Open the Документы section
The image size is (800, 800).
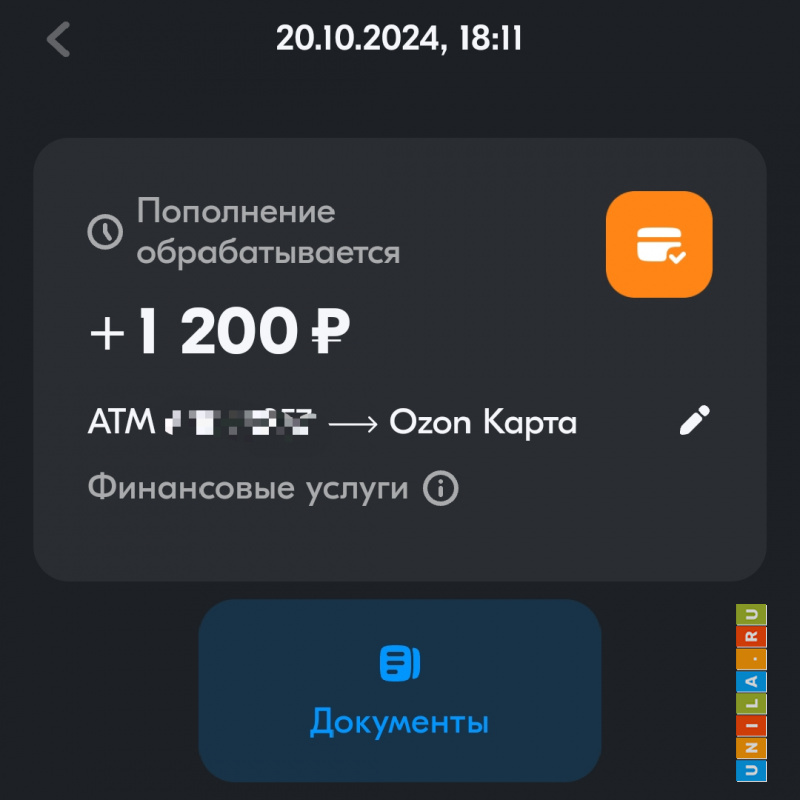point(400,690)
